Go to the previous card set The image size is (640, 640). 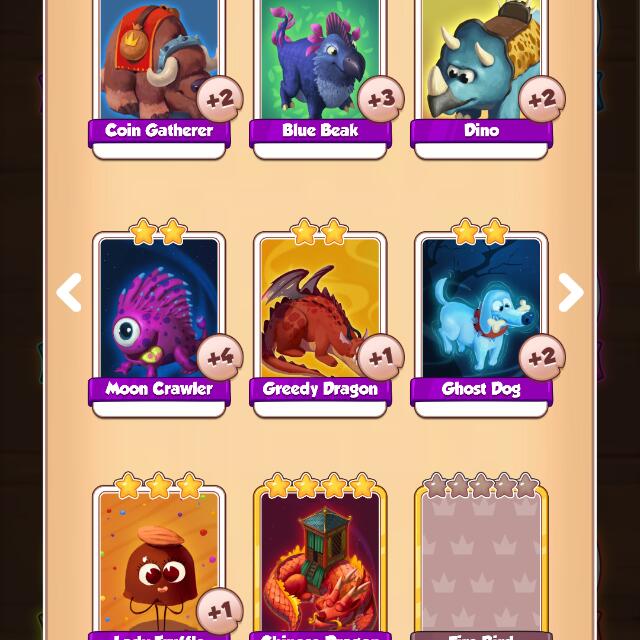69,293
